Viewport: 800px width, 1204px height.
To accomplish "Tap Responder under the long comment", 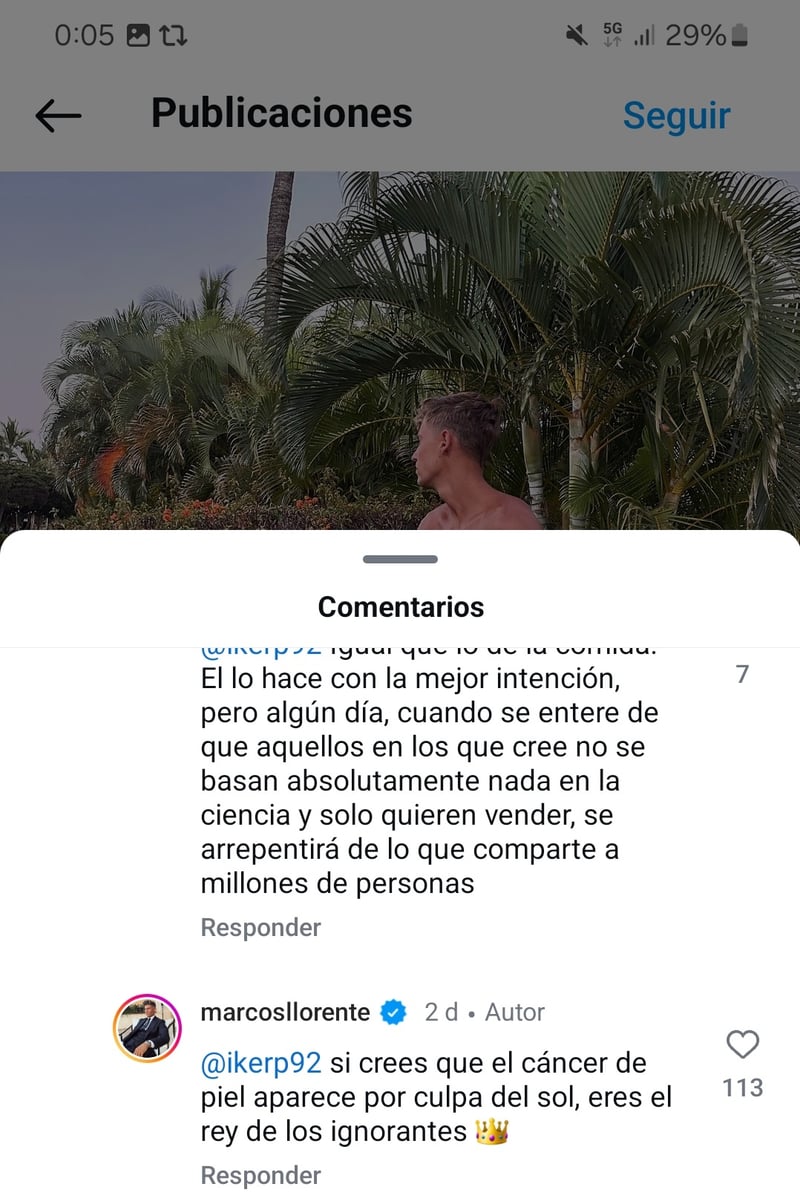I will [260, 928].
